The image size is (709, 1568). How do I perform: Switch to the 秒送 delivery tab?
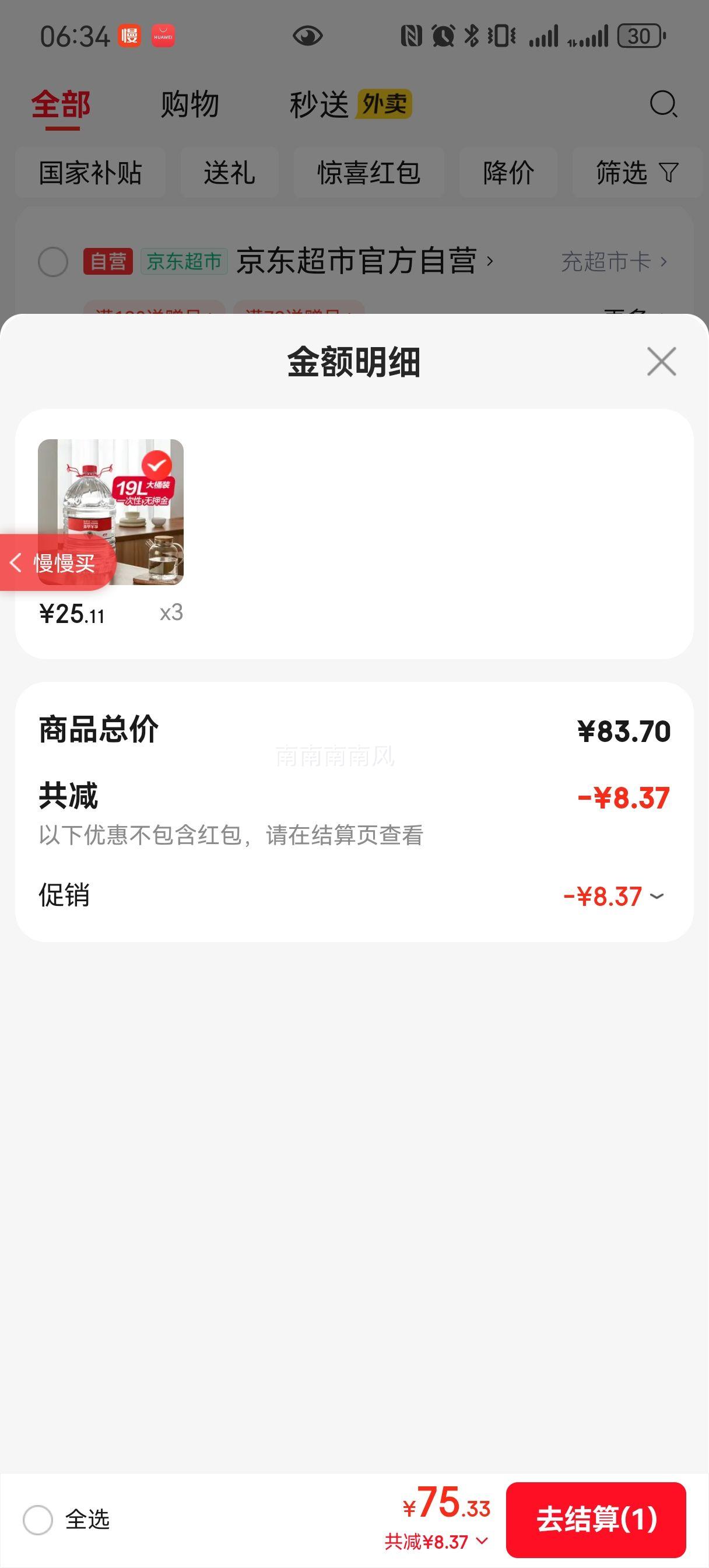(321, 104)
